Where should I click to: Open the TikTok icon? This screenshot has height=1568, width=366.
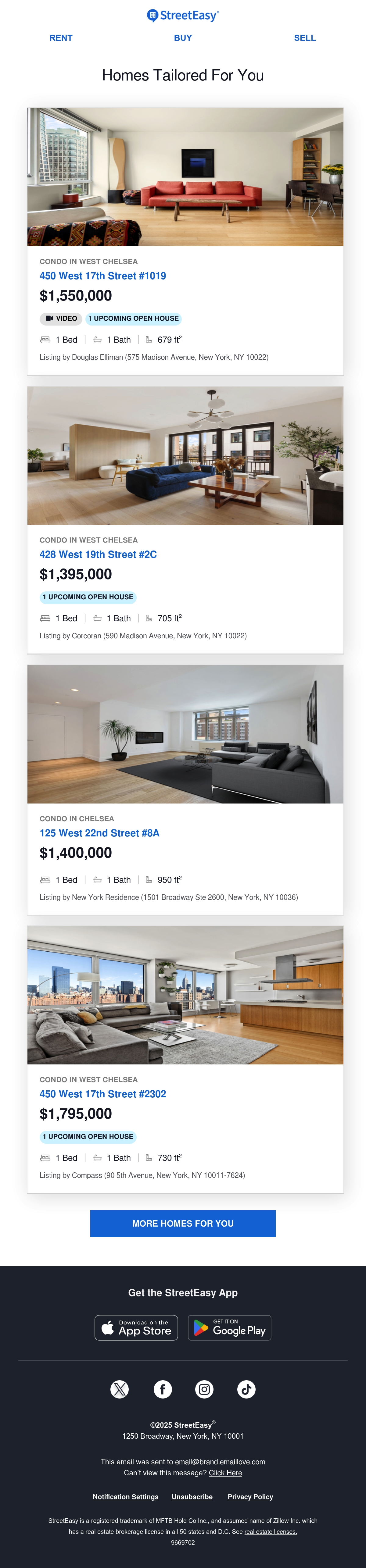pos(247,1389)
